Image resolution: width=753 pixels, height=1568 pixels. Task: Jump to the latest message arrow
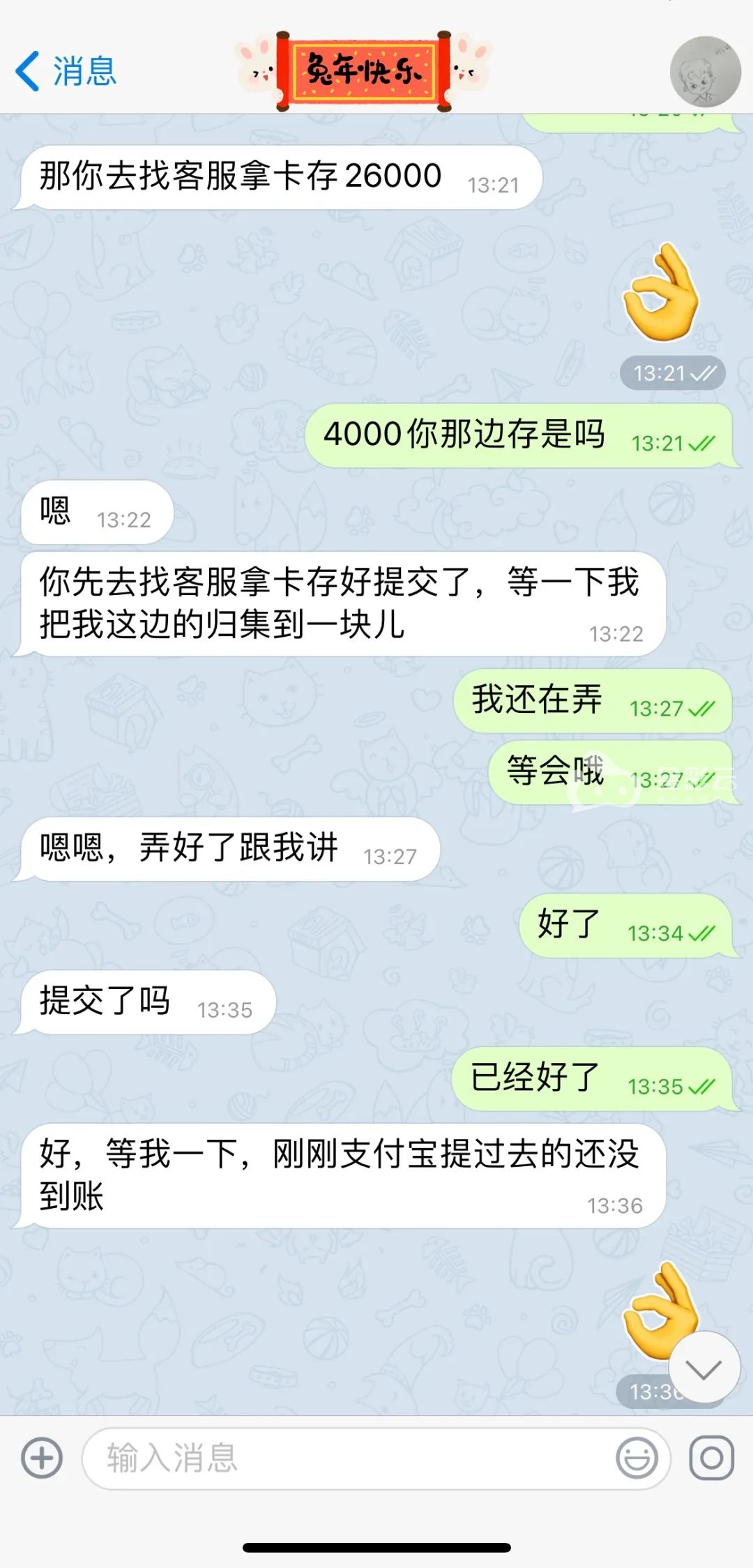[x=703, y=1367]
